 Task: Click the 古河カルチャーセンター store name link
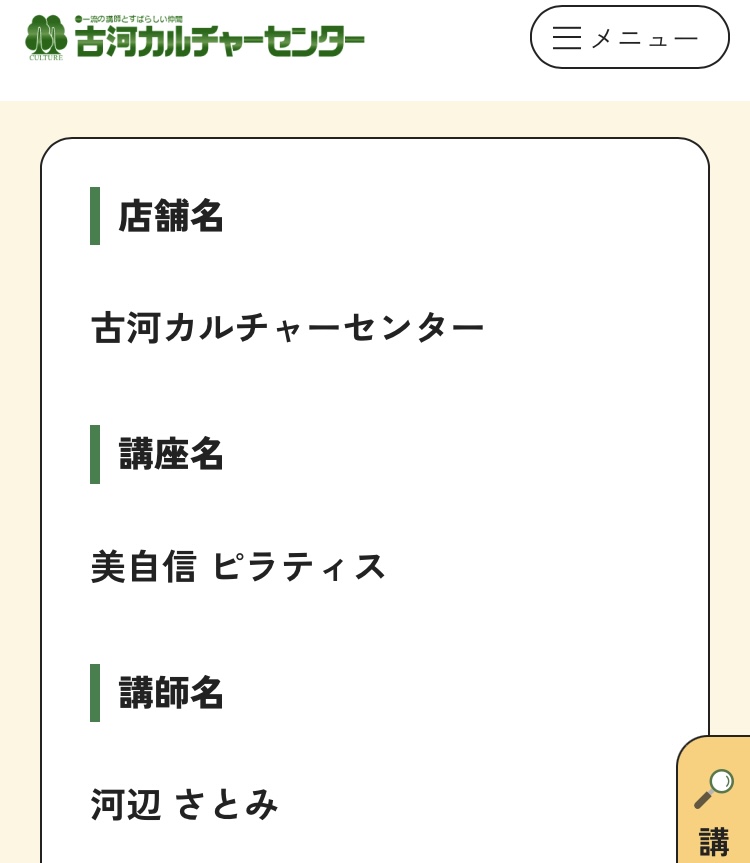pyautogui.click(x=288, y=328)
